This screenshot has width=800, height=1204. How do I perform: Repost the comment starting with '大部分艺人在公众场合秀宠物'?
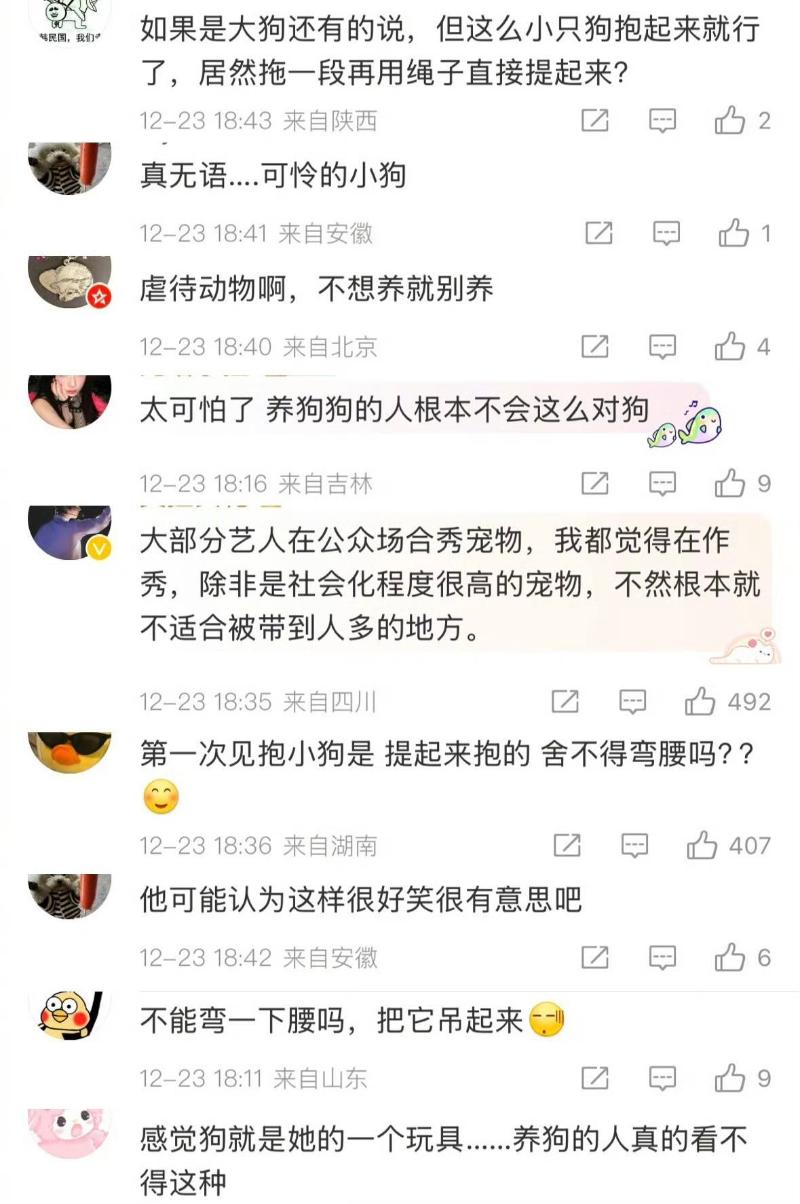click(566, 702)
